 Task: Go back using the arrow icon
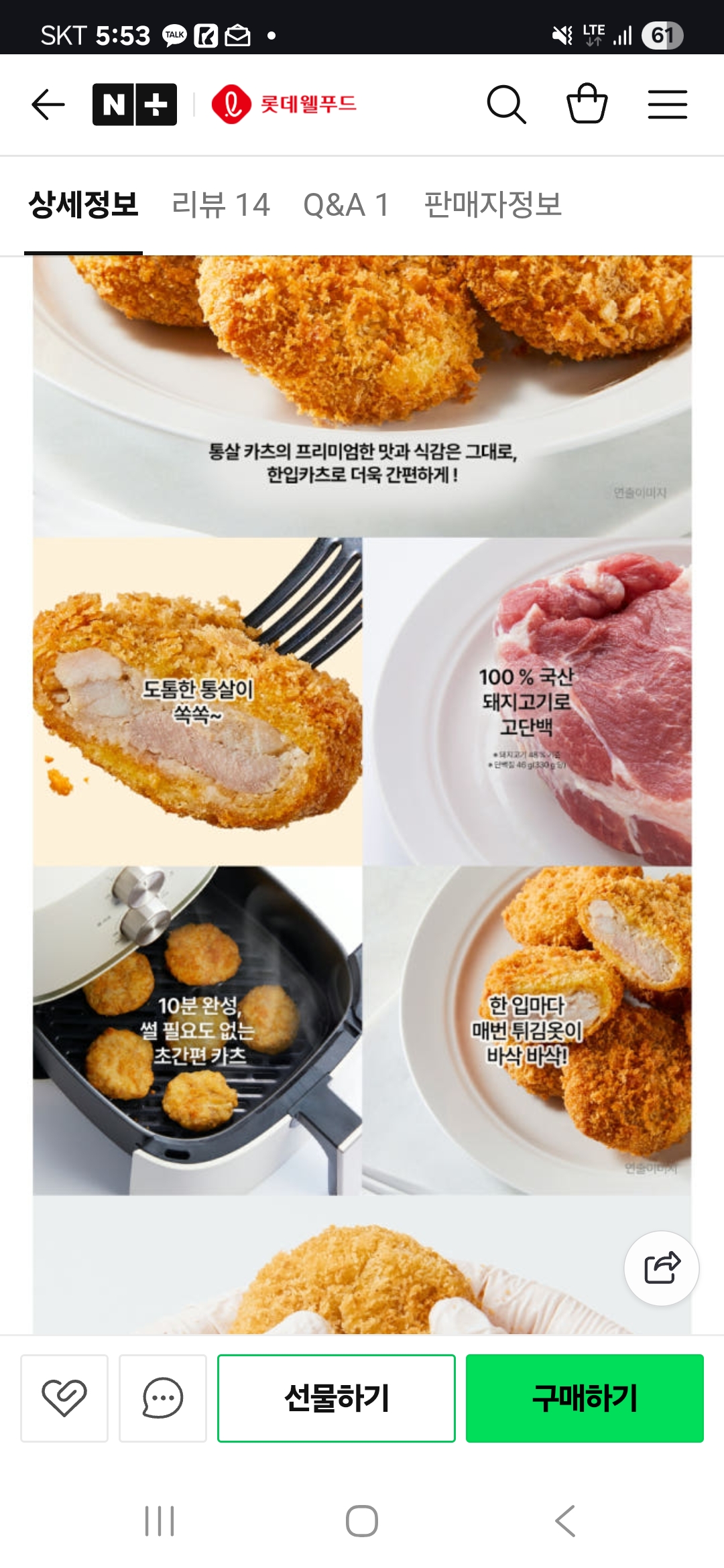48,105
